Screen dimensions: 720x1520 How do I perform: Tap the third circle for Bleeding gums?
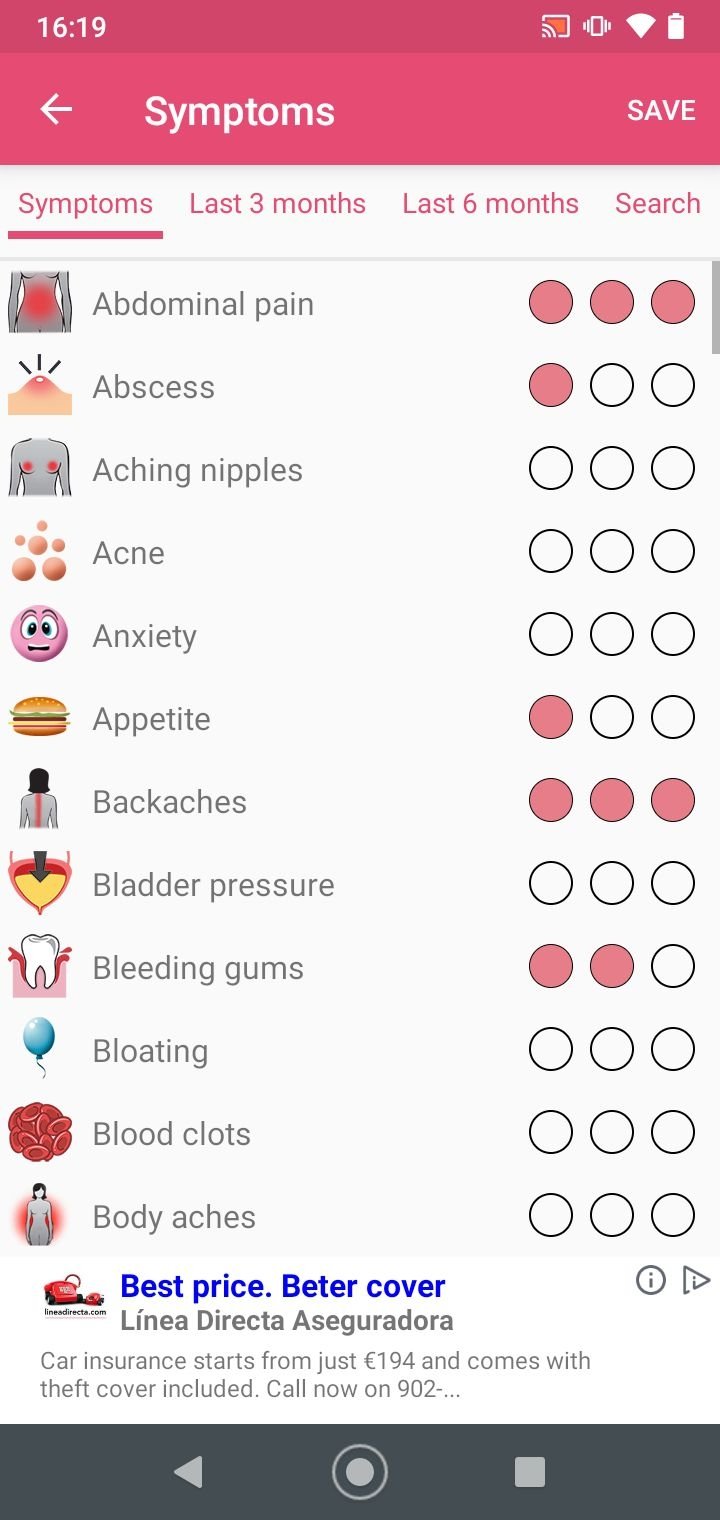(x=673, y=966)
